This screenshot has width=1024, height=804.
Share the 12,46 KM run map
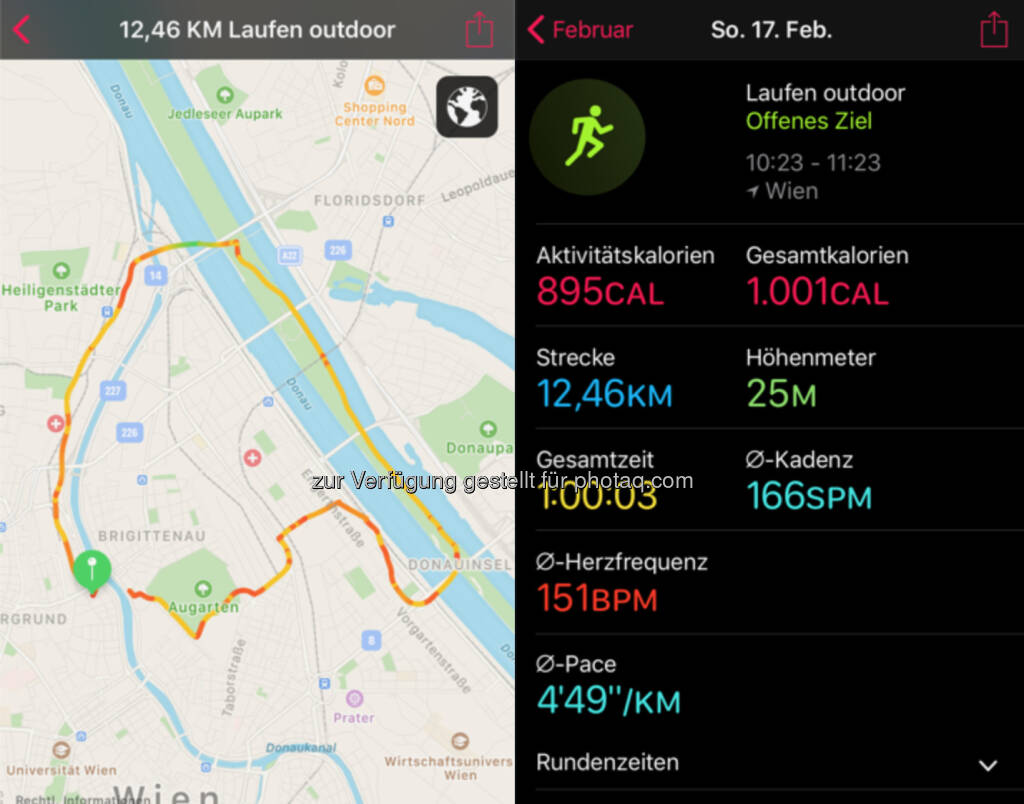coord(480,29)
